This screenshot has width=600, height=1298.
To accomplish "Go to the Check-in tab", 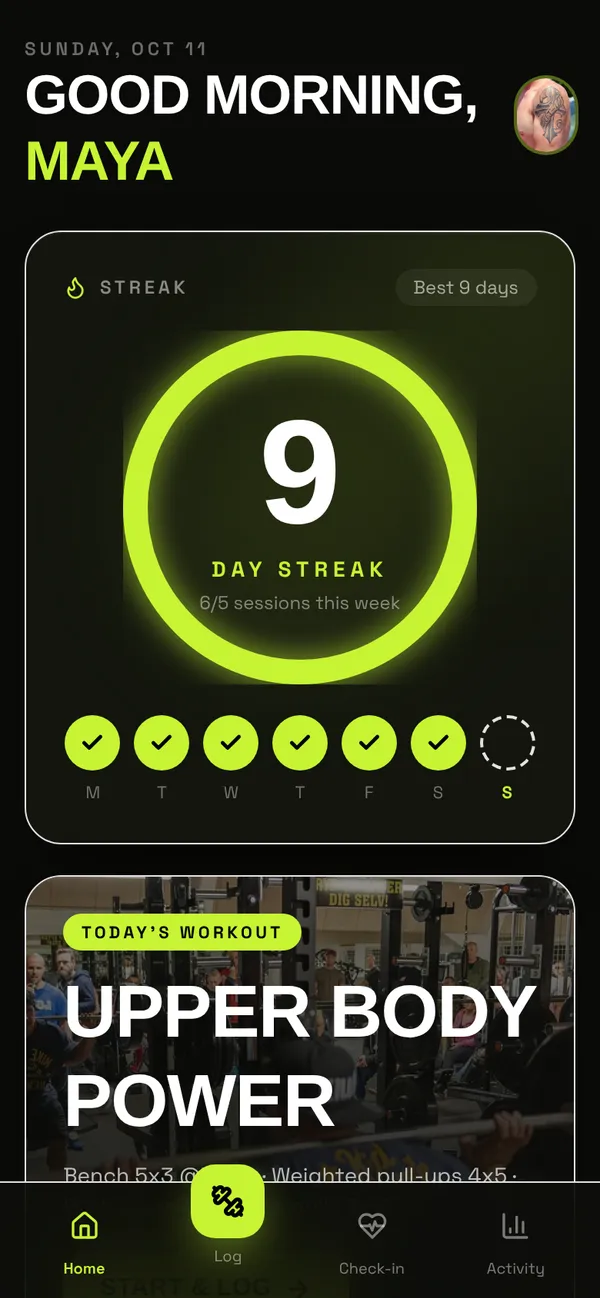I will tap(372, 1241).
